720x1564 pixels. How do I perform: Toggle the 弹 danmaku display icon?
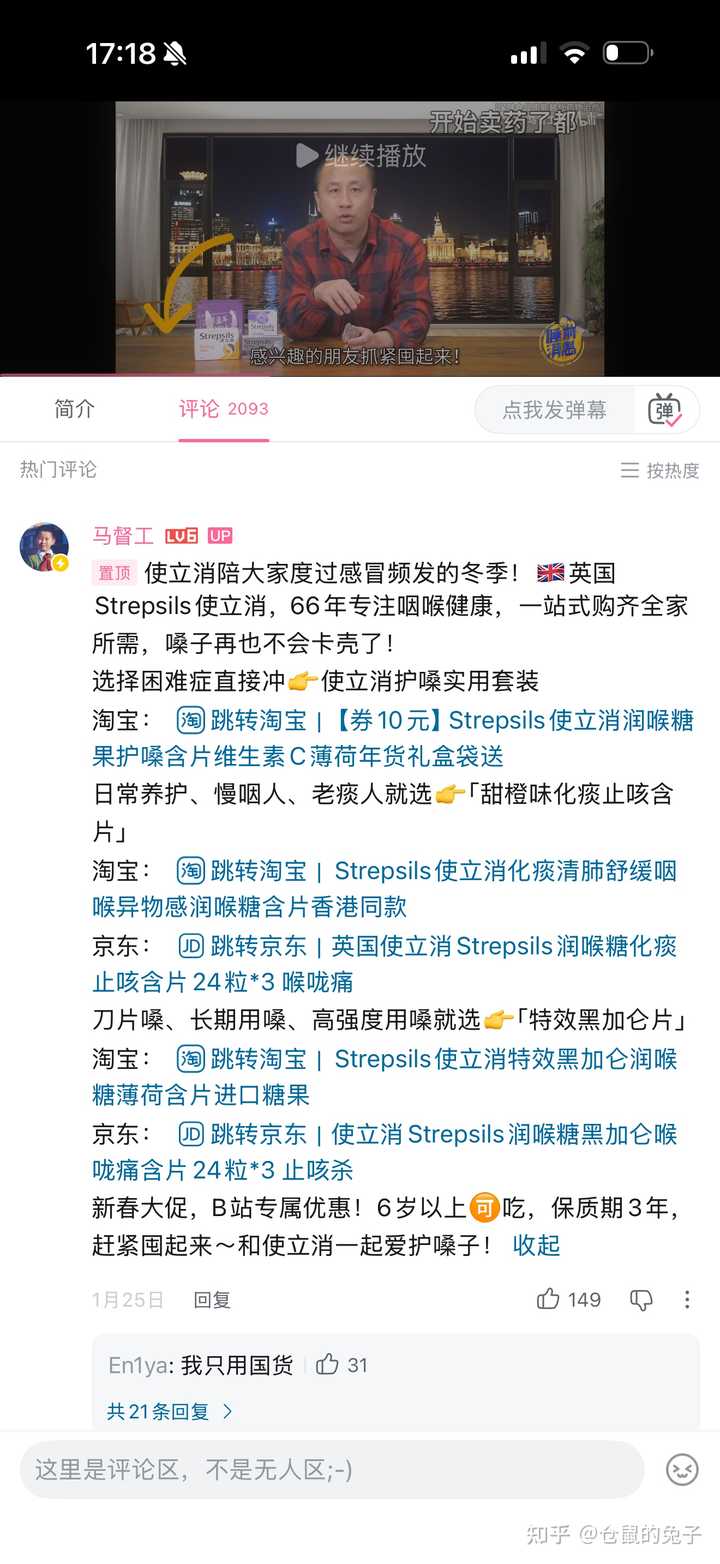point(665,410)
